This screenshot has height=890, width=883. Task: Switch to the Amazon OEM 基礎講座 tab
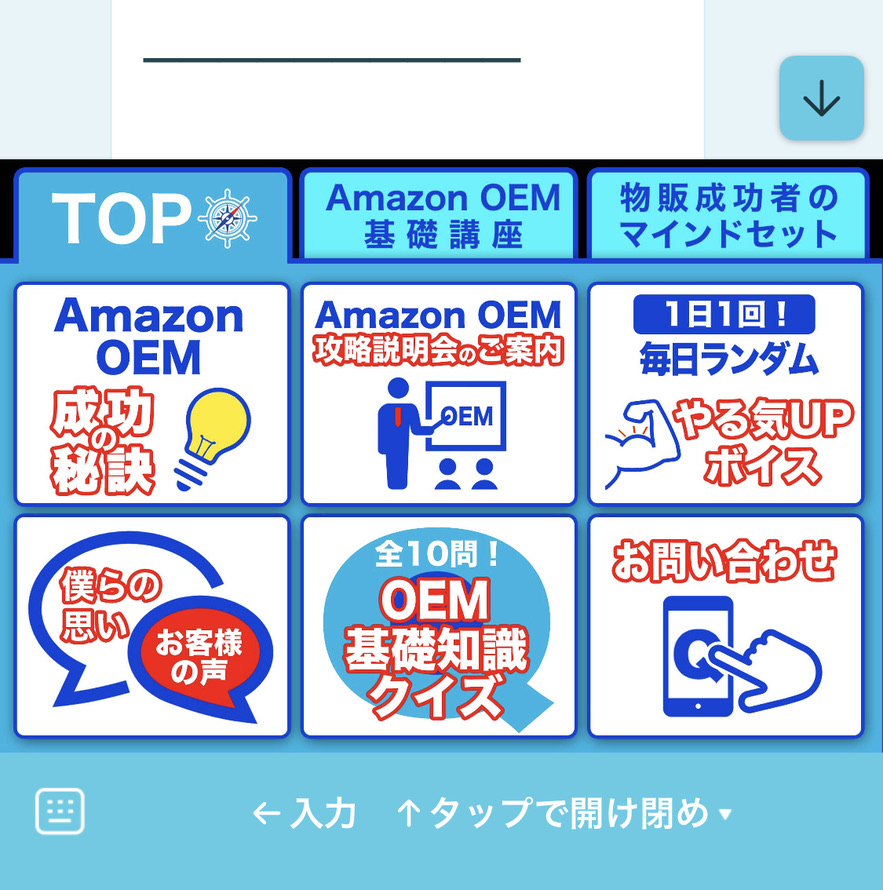click(x=439, y=215)
